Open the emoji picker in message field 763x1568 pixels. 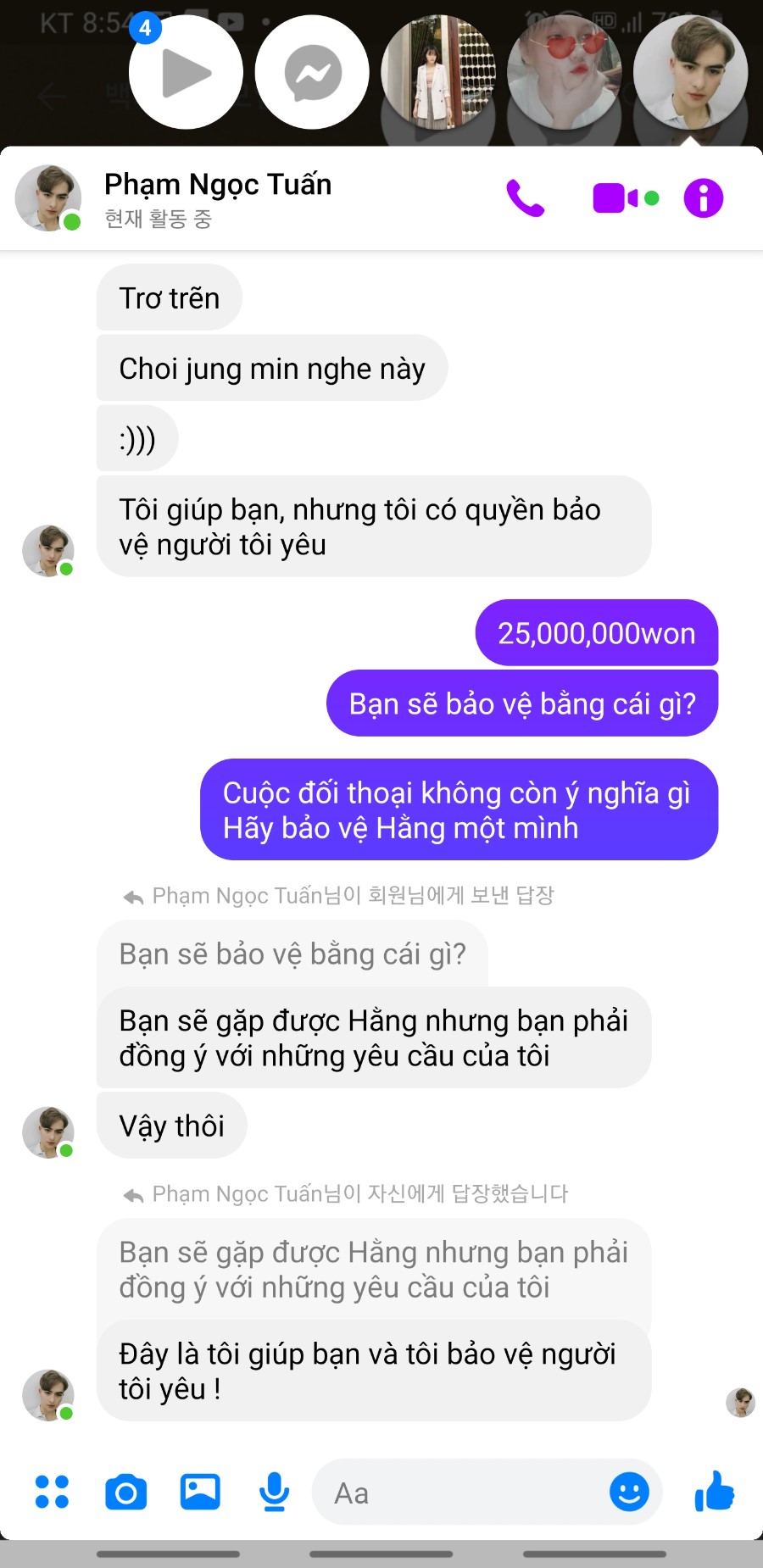[629, 1492]
